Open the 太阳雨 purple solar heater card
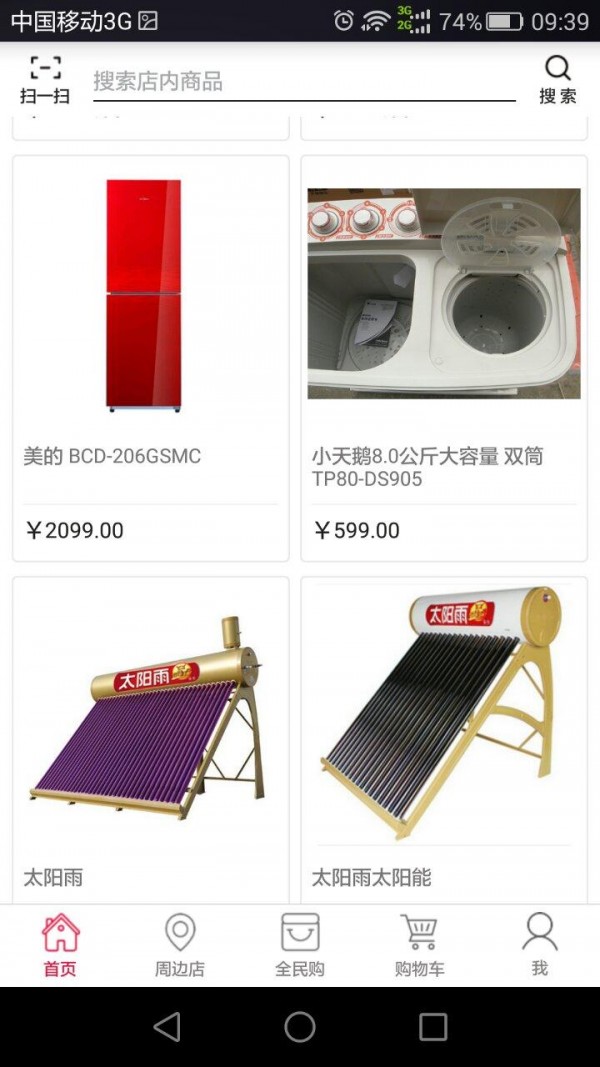 tap(150, 740)
